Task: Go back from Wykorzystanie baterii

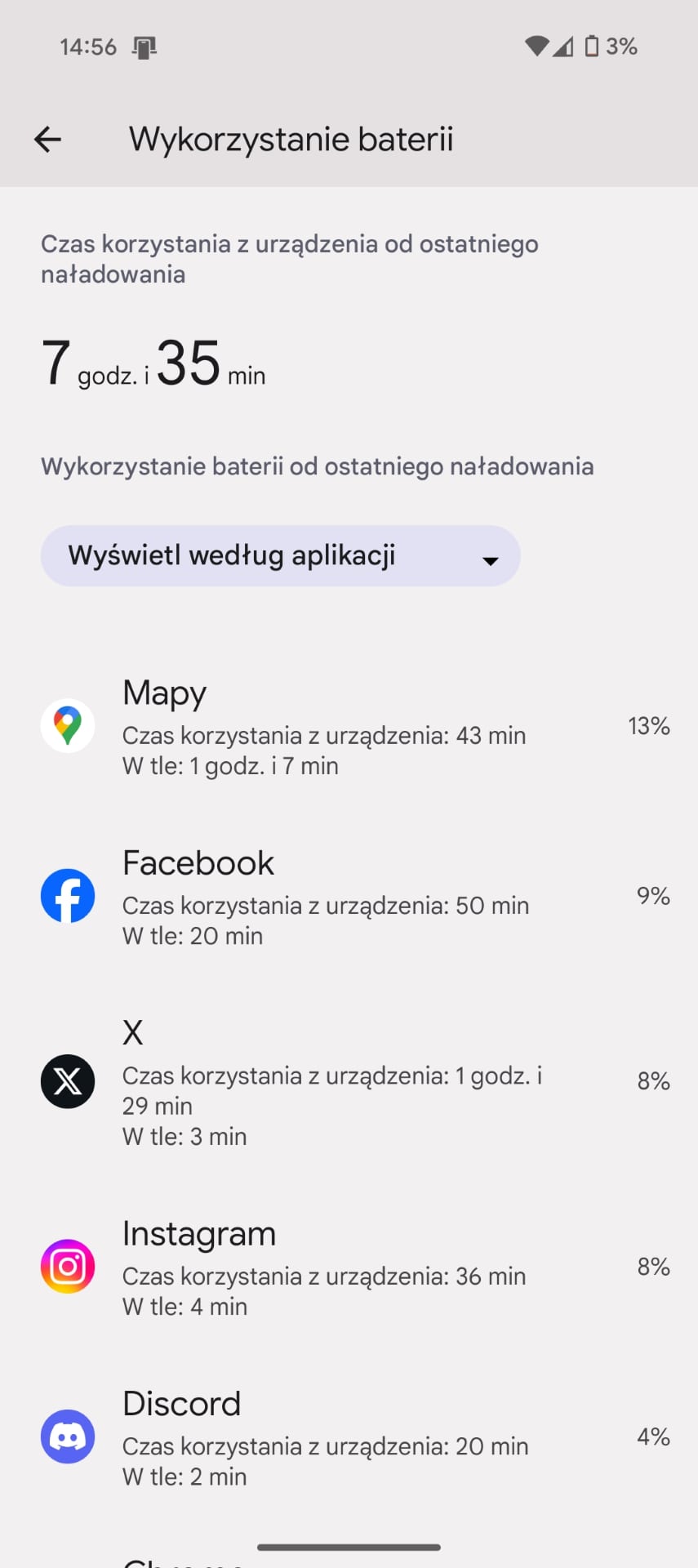Action: 47,140
